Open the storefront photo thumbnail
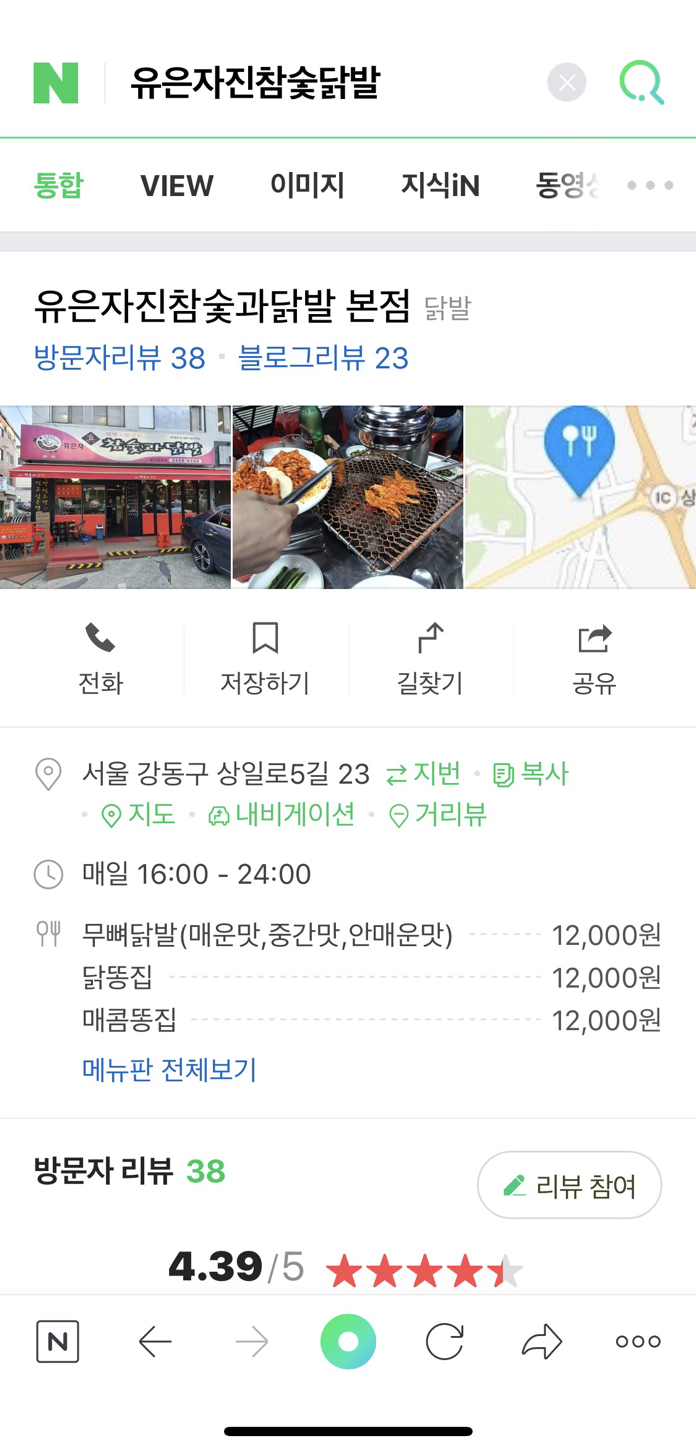The image size is (696, 1440). tap(115, 497)
